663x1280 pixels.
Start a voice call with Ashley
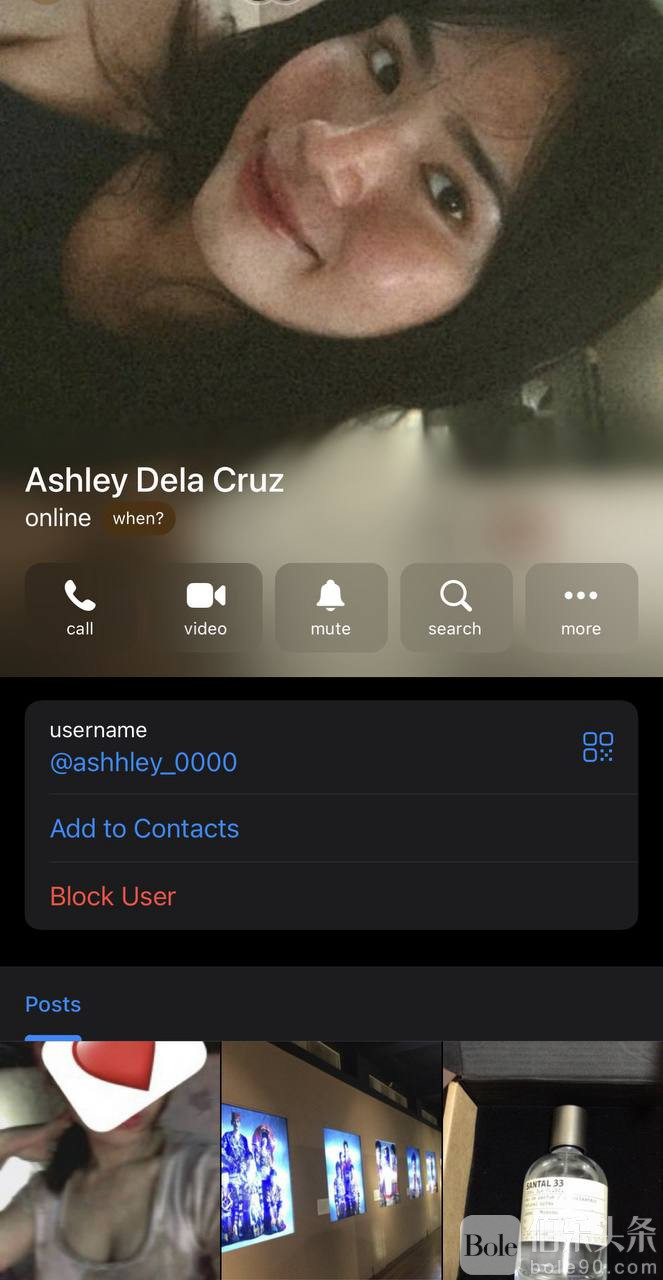(80, 607)
